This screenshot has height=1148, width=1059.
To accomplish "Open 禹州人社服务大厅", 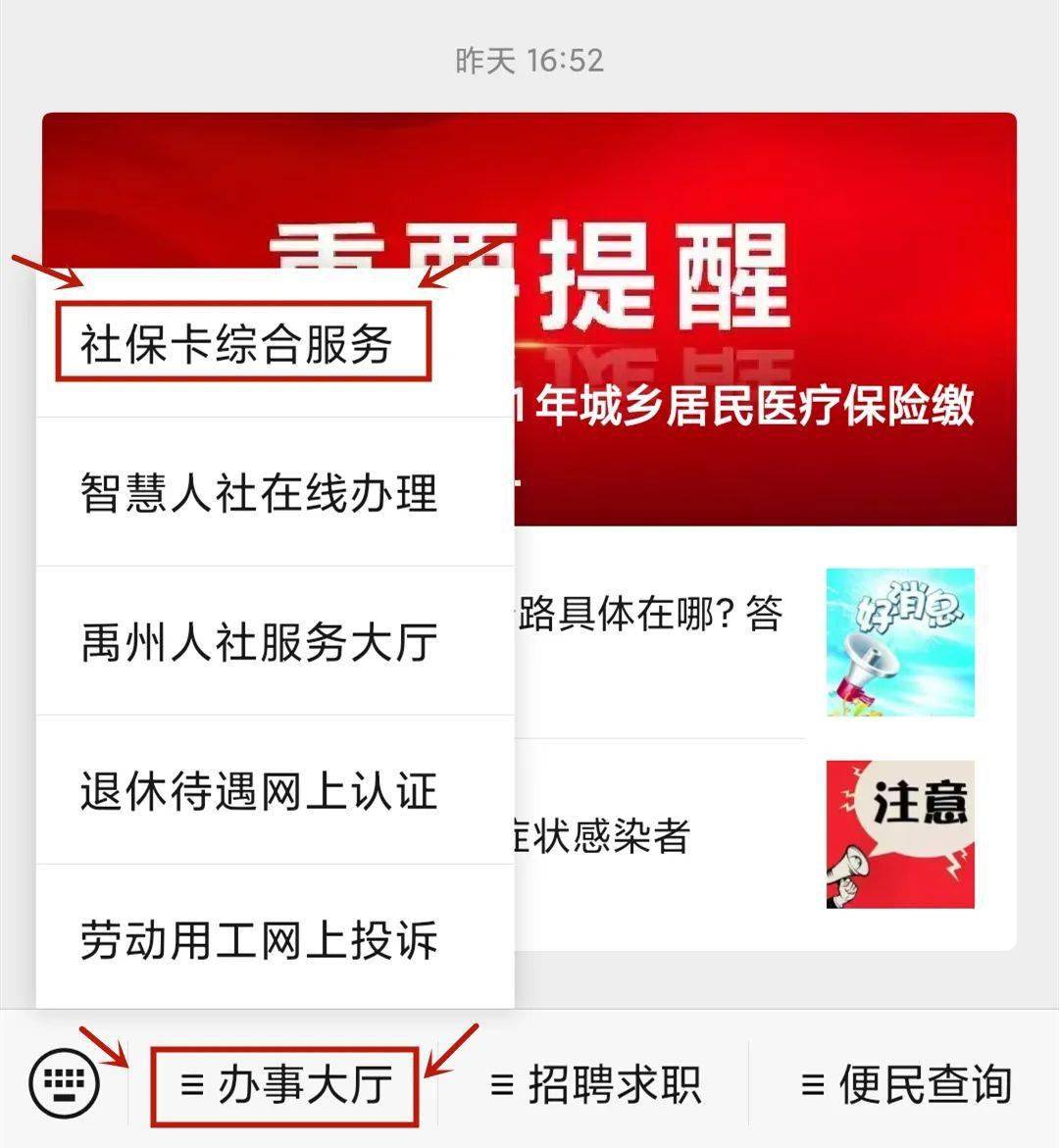I will (x=259, y=642).
